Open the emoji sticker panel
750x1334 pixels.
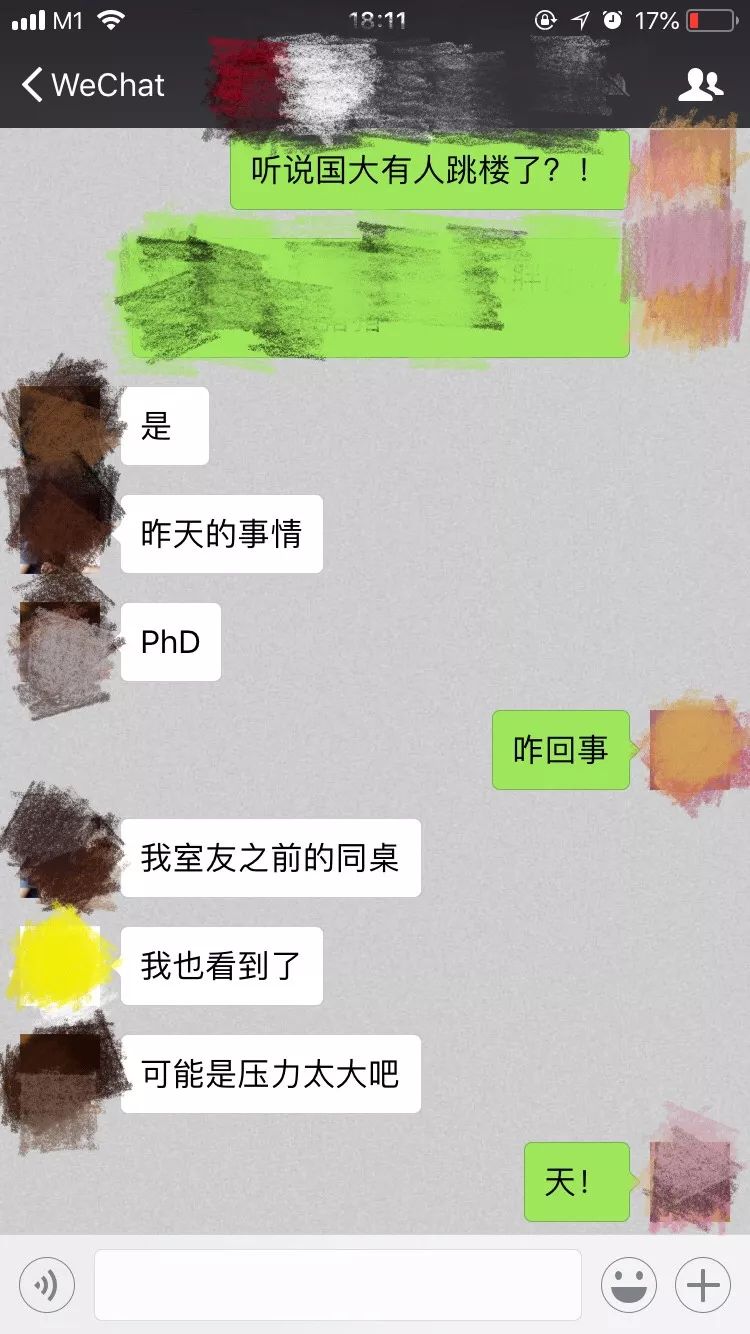(629, 1285)
